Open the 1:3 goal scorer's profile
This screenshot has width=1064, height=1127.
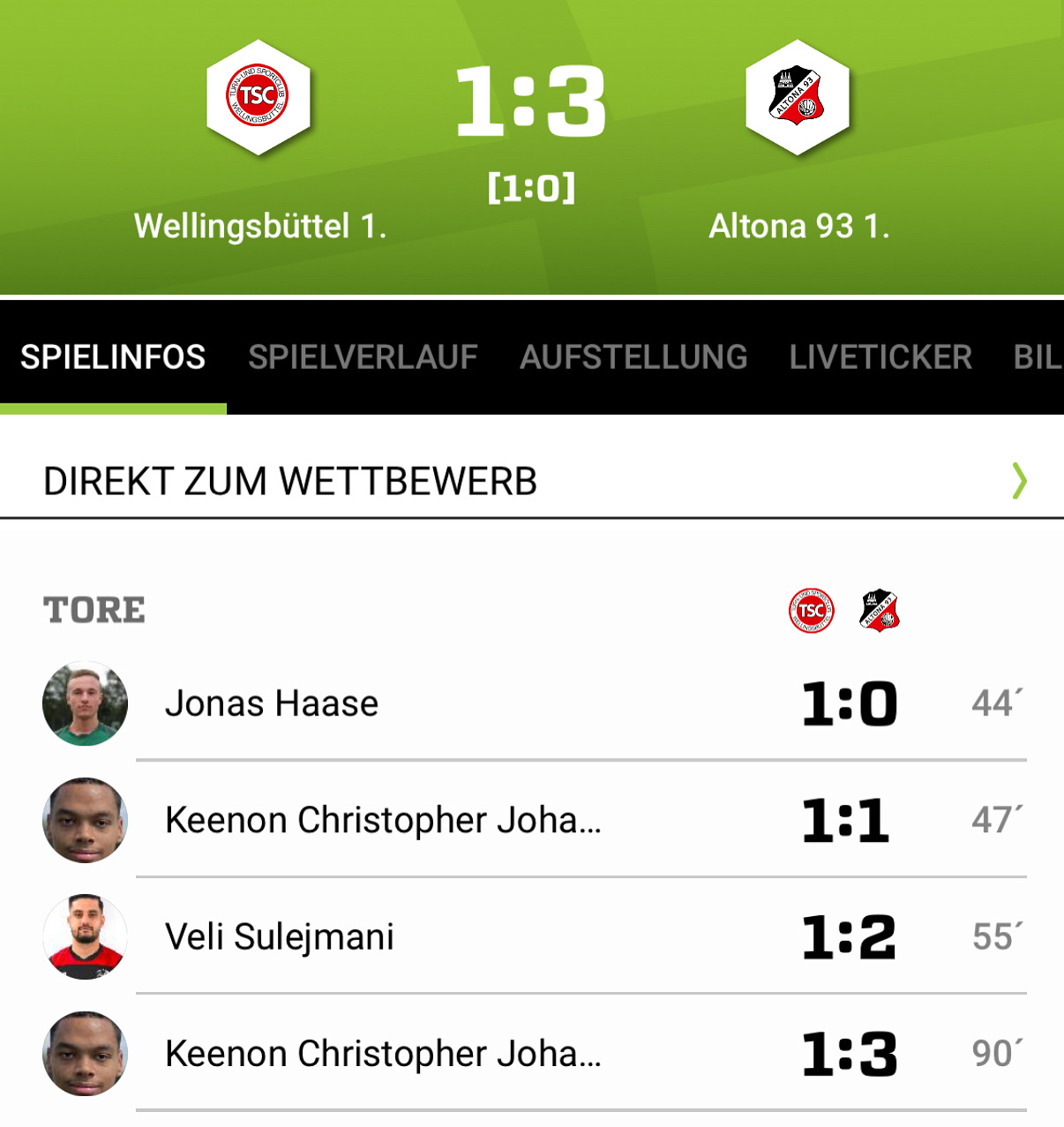click(x=383, y=1054)
